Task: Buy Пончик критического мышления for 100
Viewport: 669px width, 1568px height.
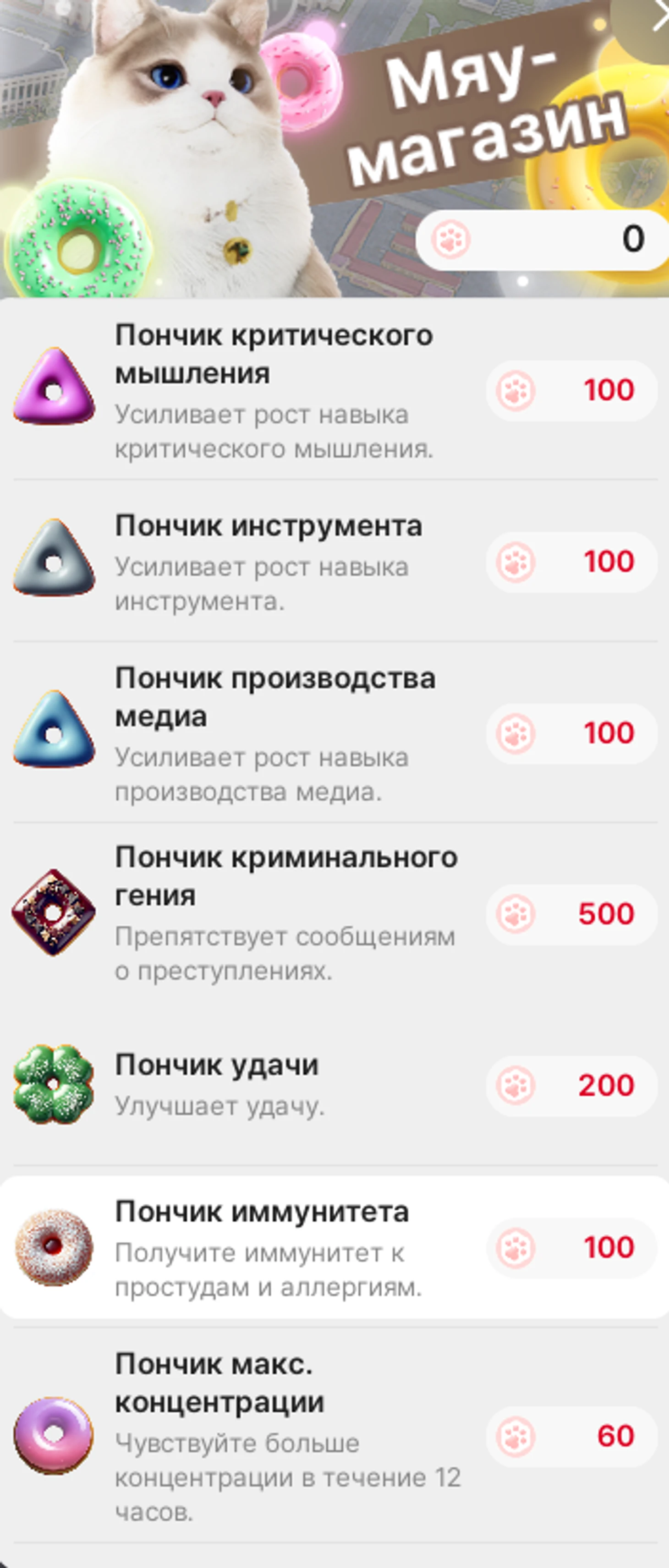Action: pos(571,390)
